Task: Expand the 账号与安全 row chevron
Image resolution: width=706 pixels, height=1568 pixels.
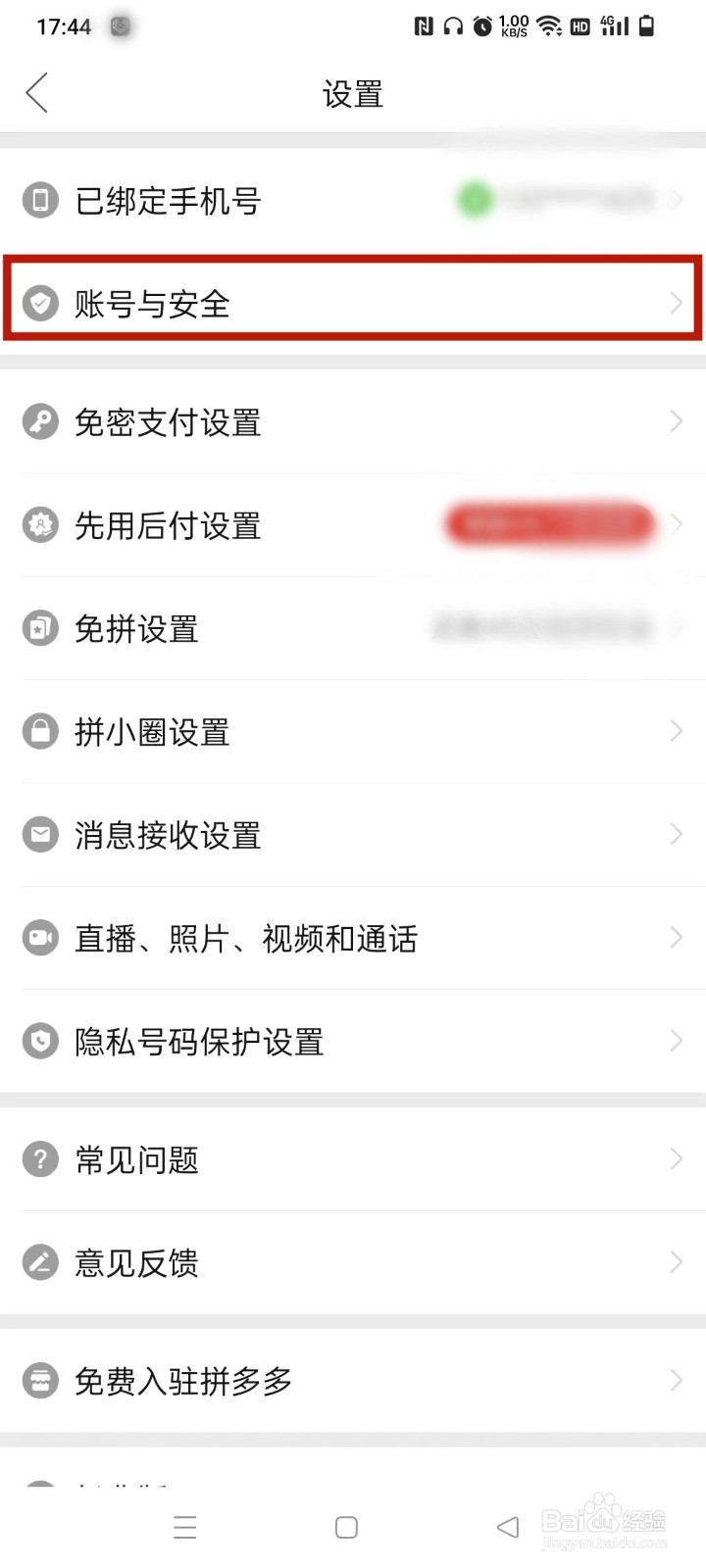Action: [x=677, y=303]
